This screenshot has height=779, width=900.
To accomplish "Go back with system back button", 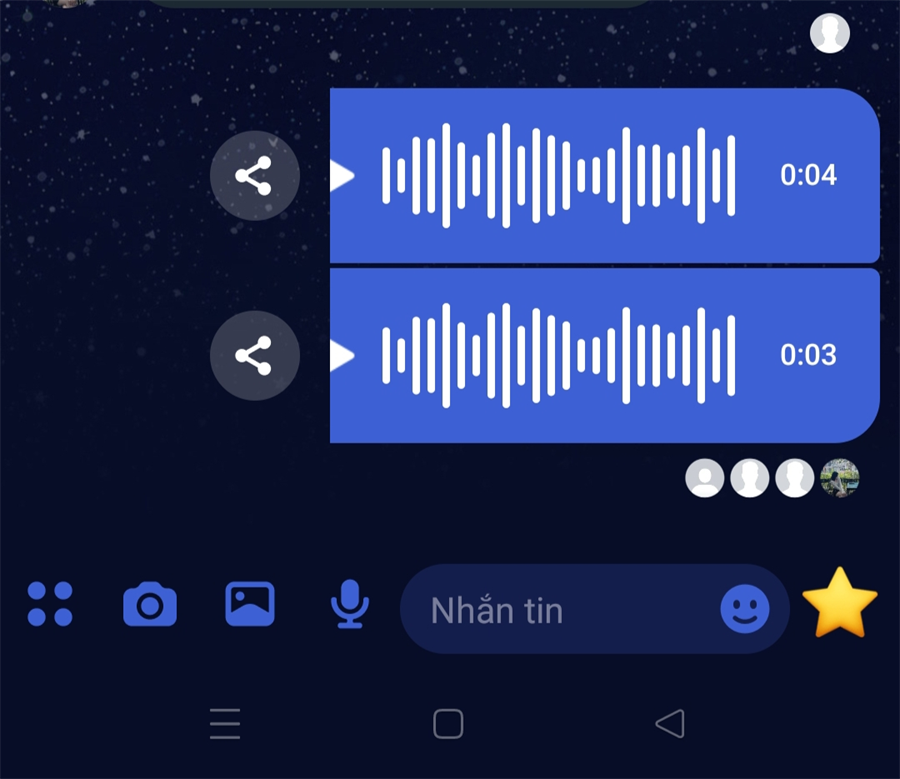I will pyautogui.click(x=669, y=723).
